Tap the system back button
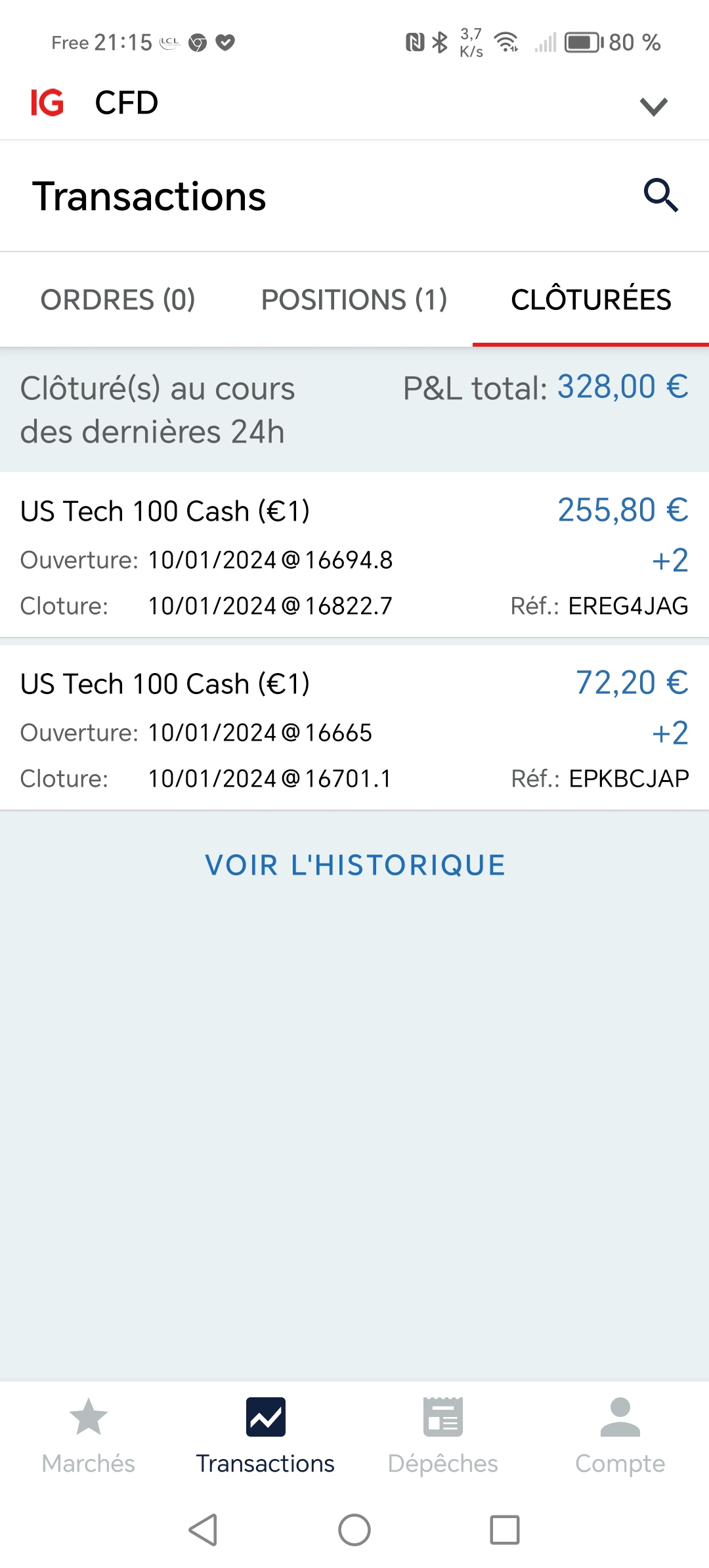This screenshot has width=709, height=1568. 204,1530
